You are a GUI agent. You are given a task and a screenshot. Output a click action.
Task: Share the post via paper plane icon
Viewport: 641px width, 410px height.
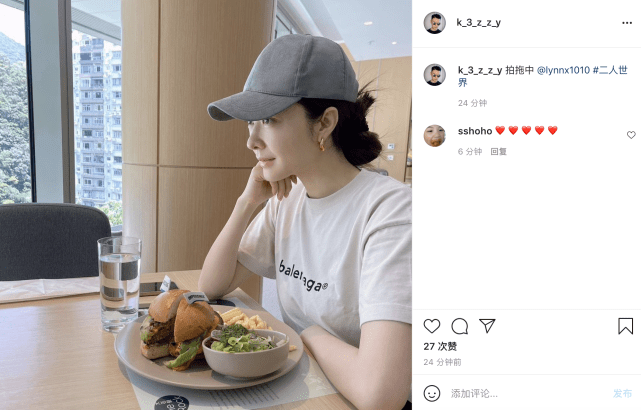(x=487, y=326)
